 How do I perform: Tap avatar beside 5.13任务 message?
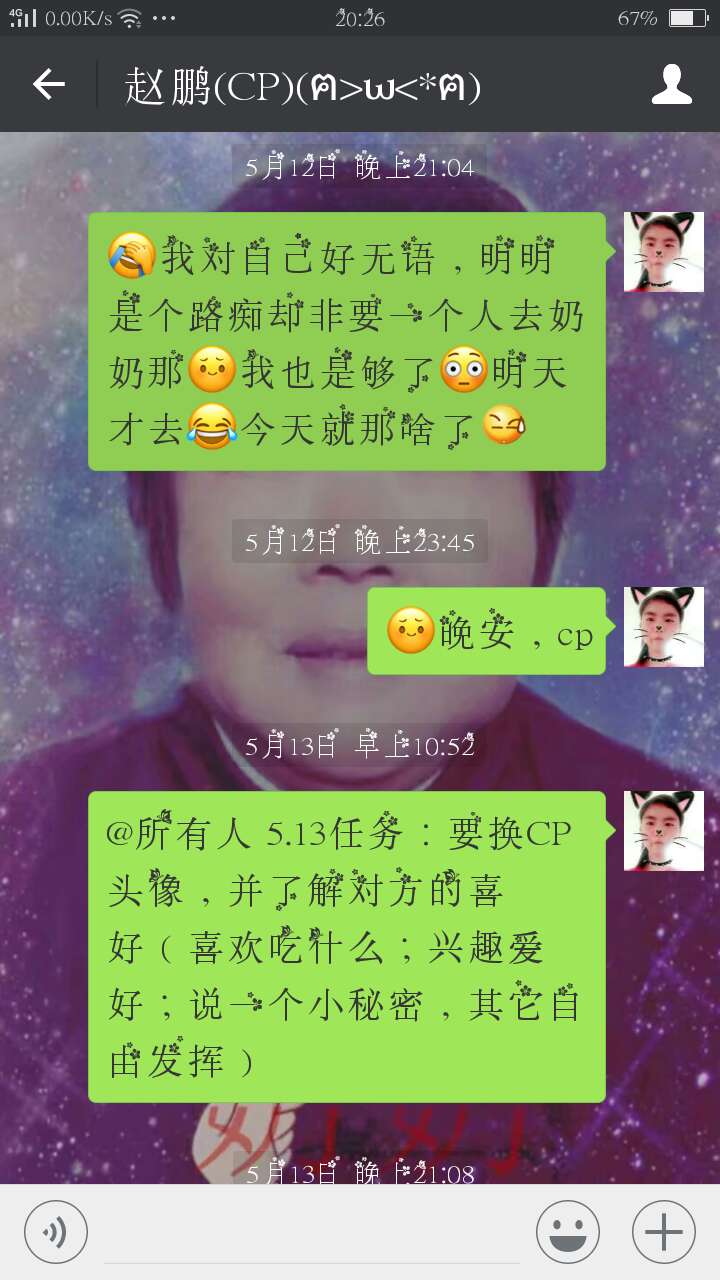[664, 831]
